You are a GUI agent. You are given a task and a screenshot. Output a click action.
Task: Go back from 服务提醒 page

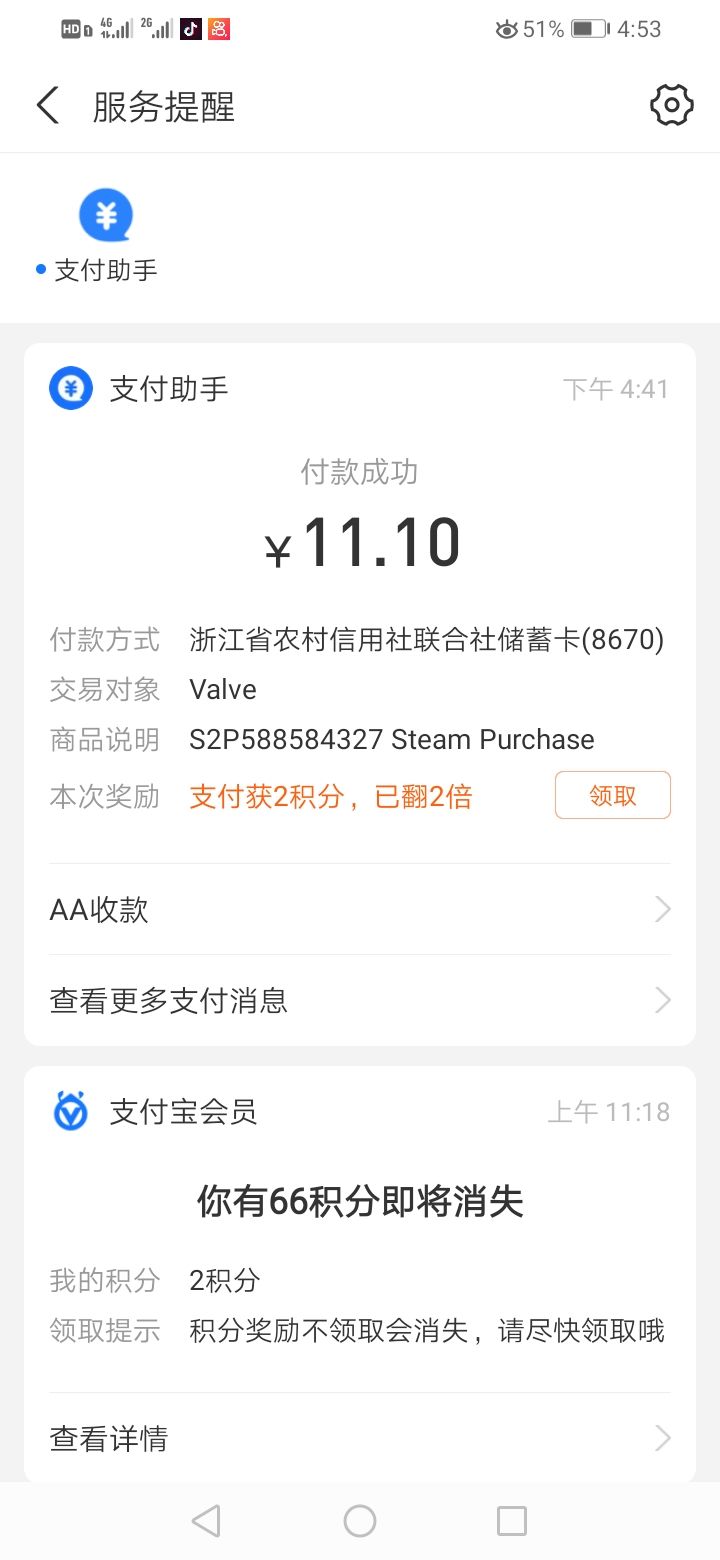(x=48, y=106)
